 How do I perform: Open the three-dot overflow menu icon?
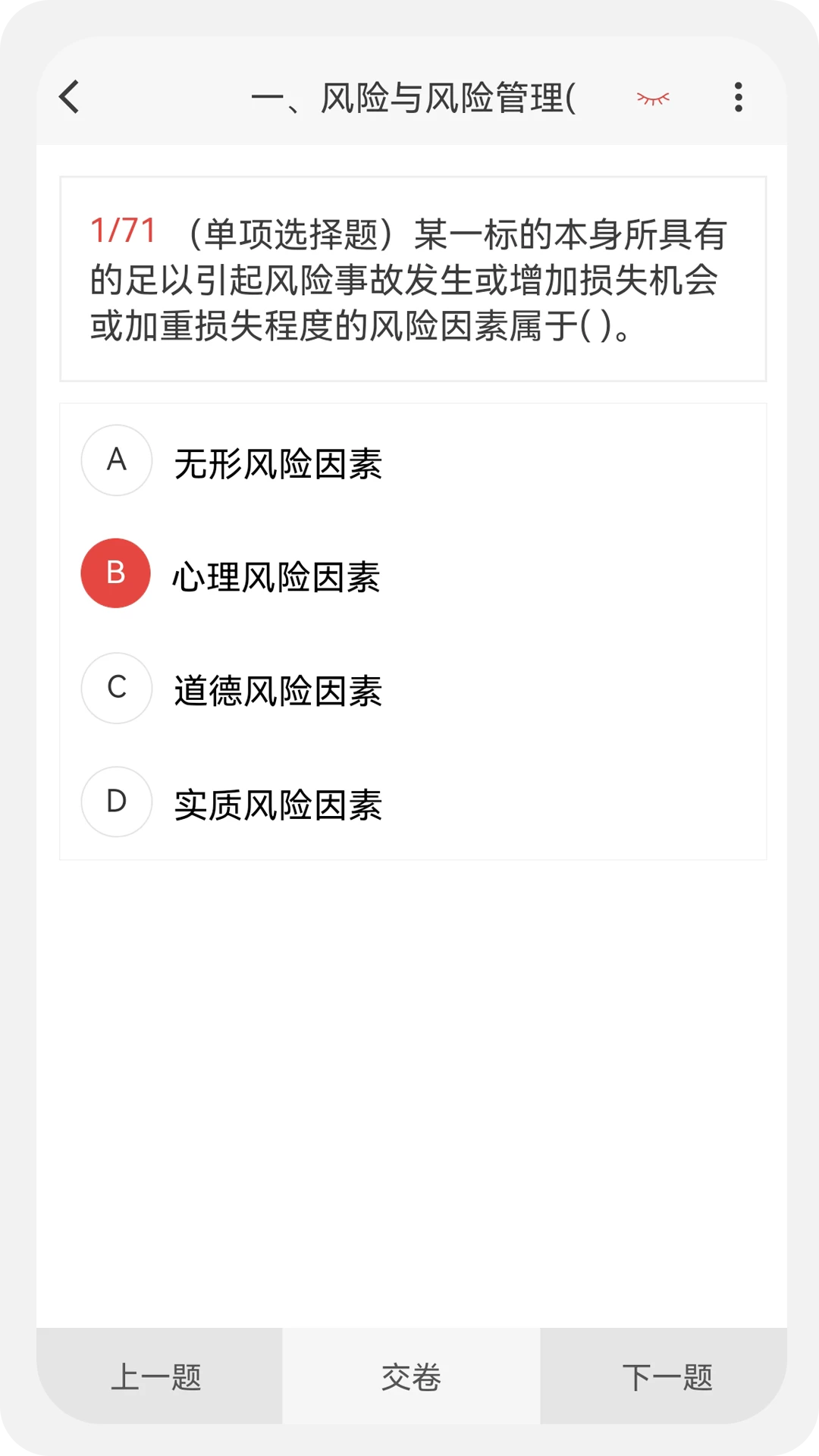(737, 98)
